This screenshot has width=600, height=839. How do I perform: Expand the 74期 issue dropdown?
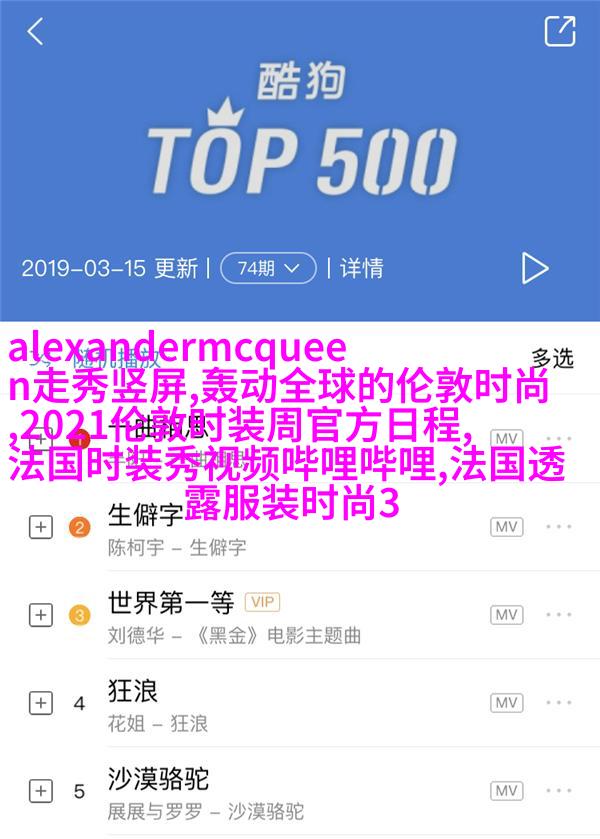pos(267,268)
